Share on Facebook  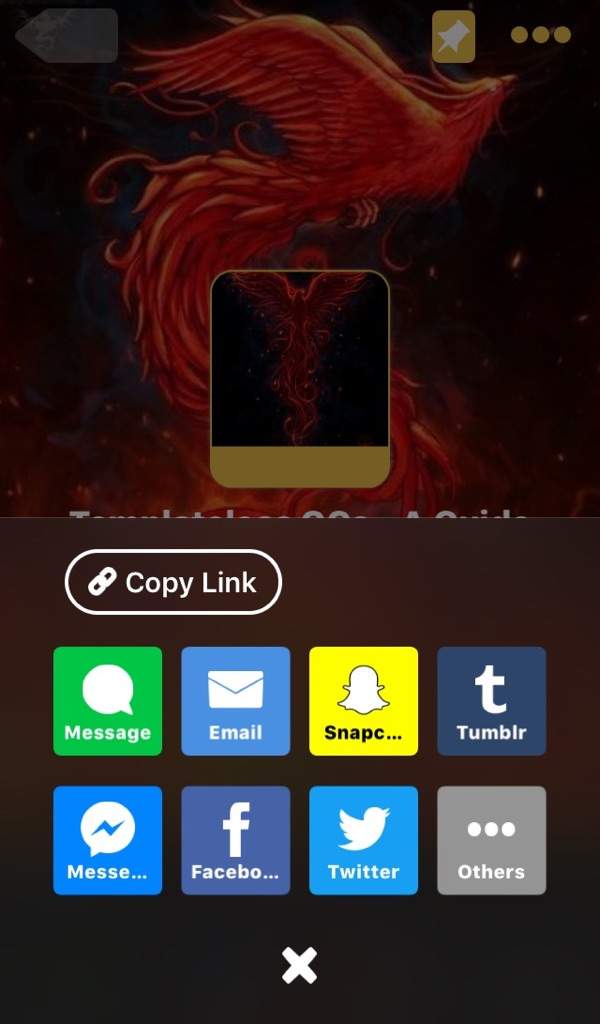235,840
